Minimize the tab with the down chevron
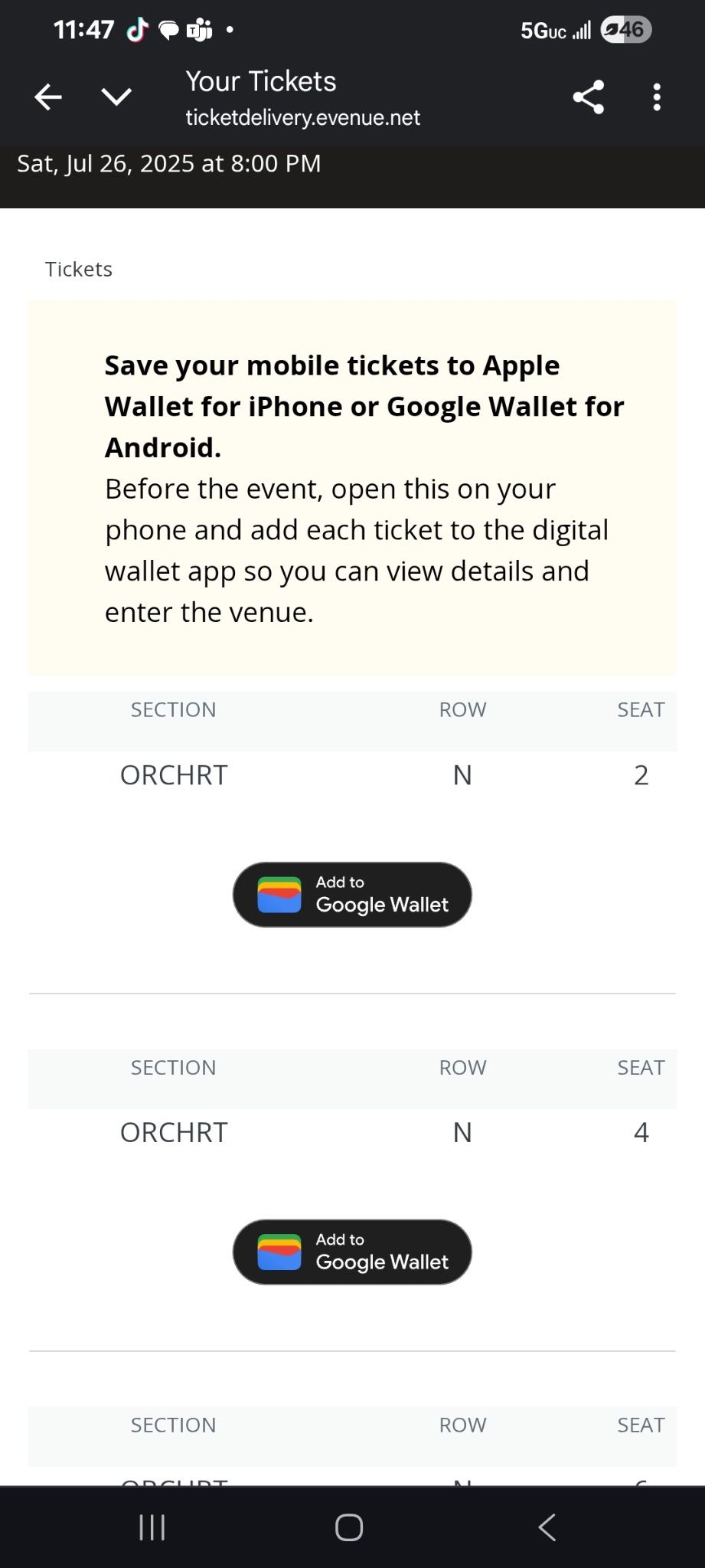This screenshot has width=705, height=1568. click(x=116, y=97)
